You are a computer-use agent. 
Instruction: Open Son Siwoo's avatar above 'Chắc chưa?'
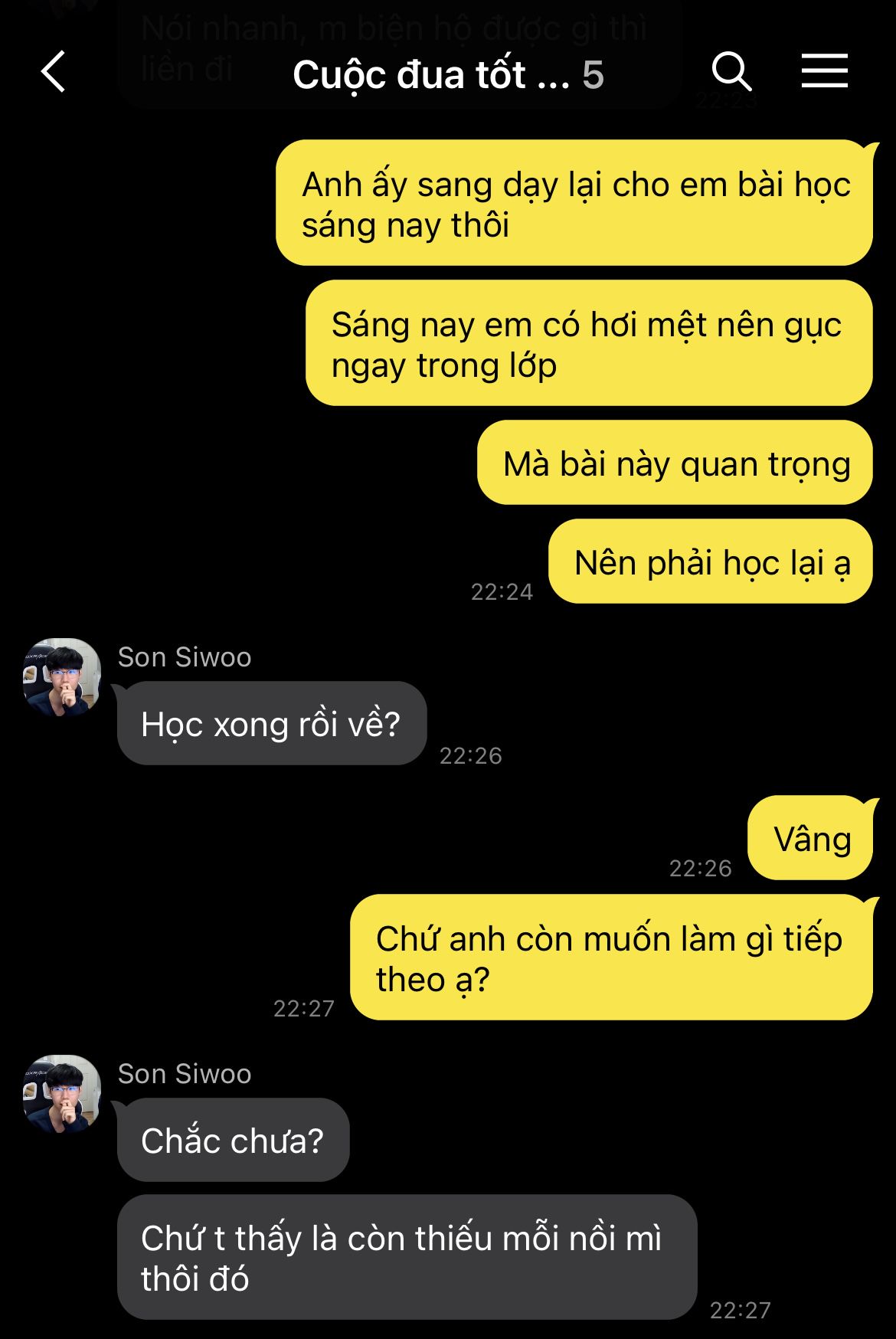(x=62, y=1094)
